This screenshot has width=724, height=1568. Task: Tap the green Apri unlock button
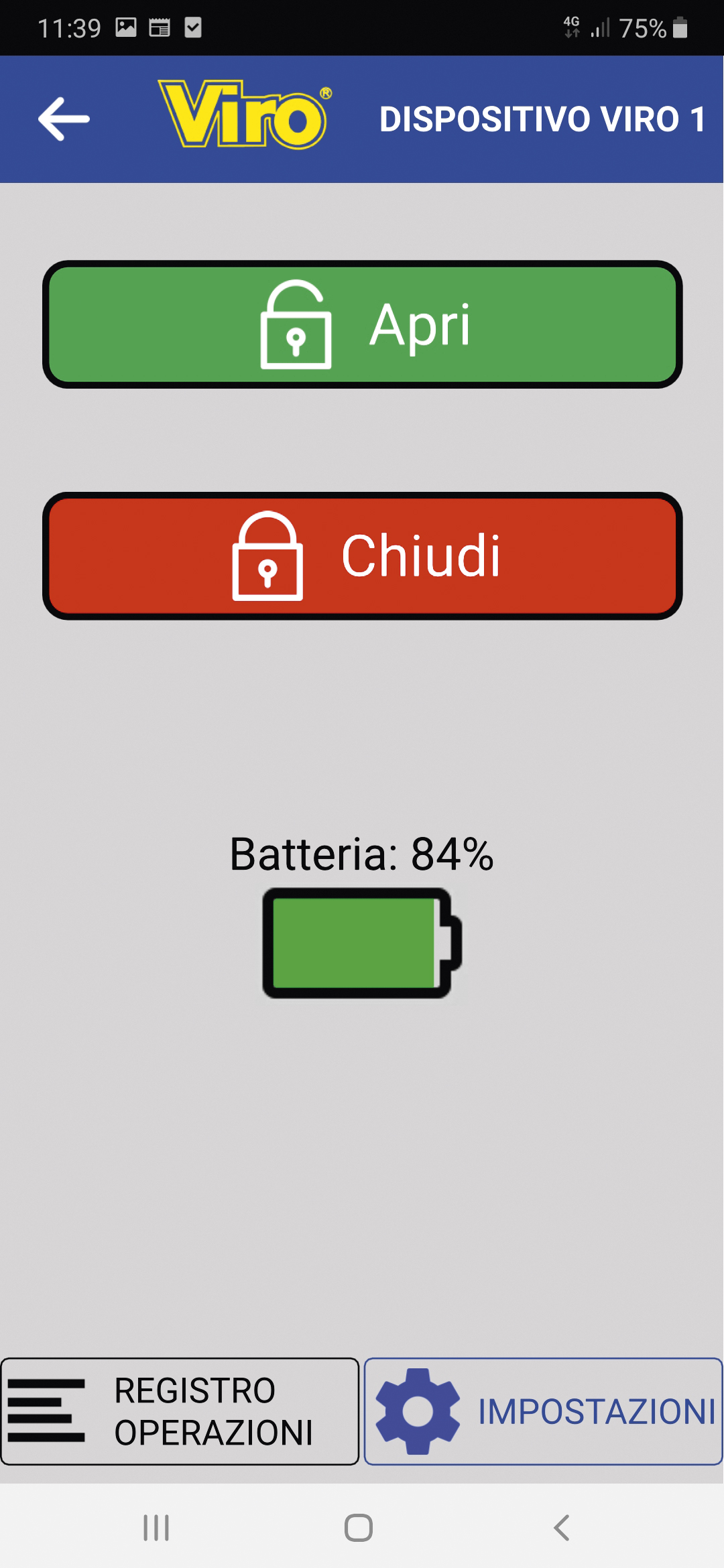[362, 324]
